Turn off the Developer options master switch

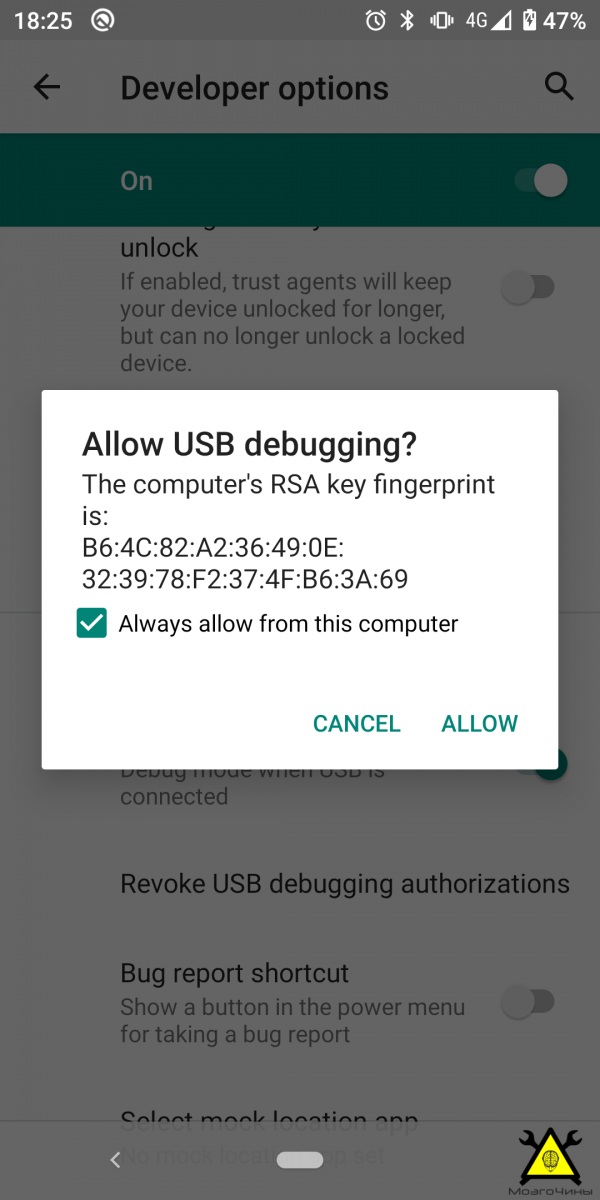pos(542,180)
